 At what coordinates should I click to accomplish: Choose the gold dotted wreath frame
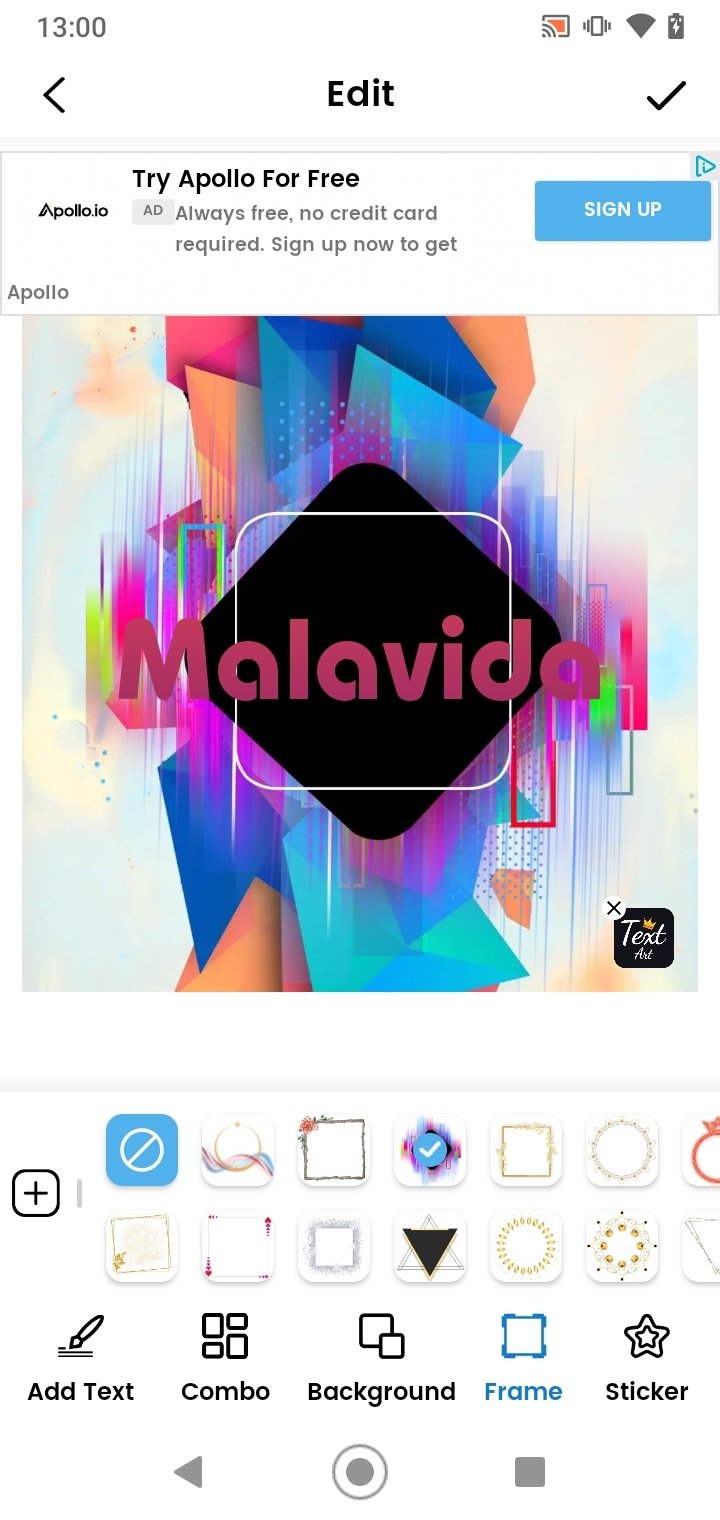click(526, 1246)
